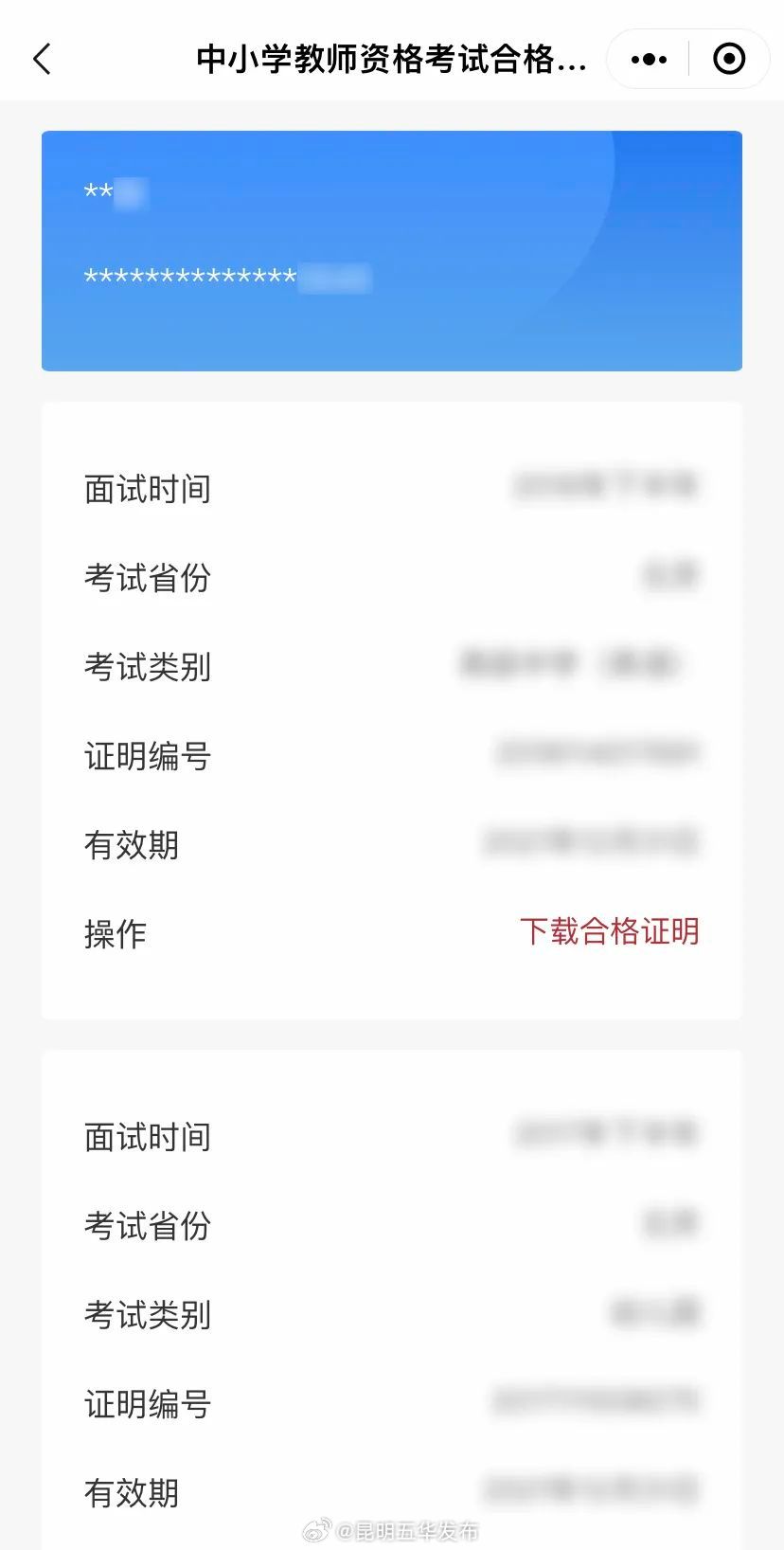Tap the back chevron to return
The width and height of the screenshot is (784, 1550).
[x=42, y=59]
